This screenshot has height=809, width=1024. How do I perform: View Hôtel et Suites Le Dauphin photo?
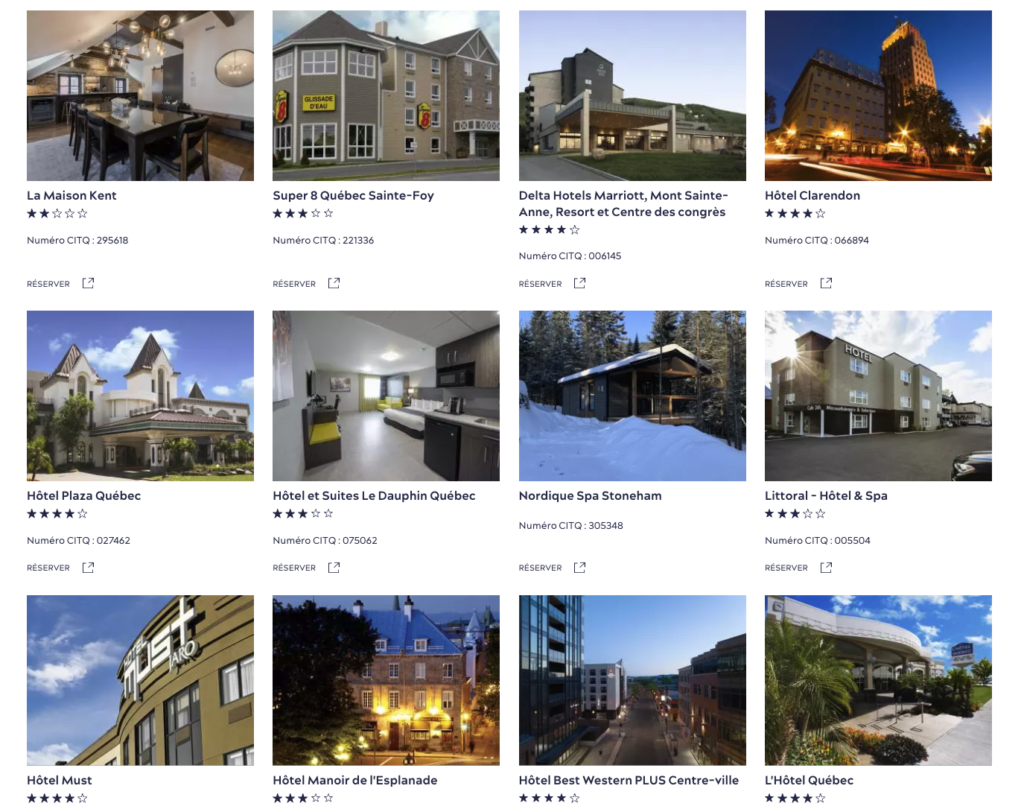click(x=386, y=396)
